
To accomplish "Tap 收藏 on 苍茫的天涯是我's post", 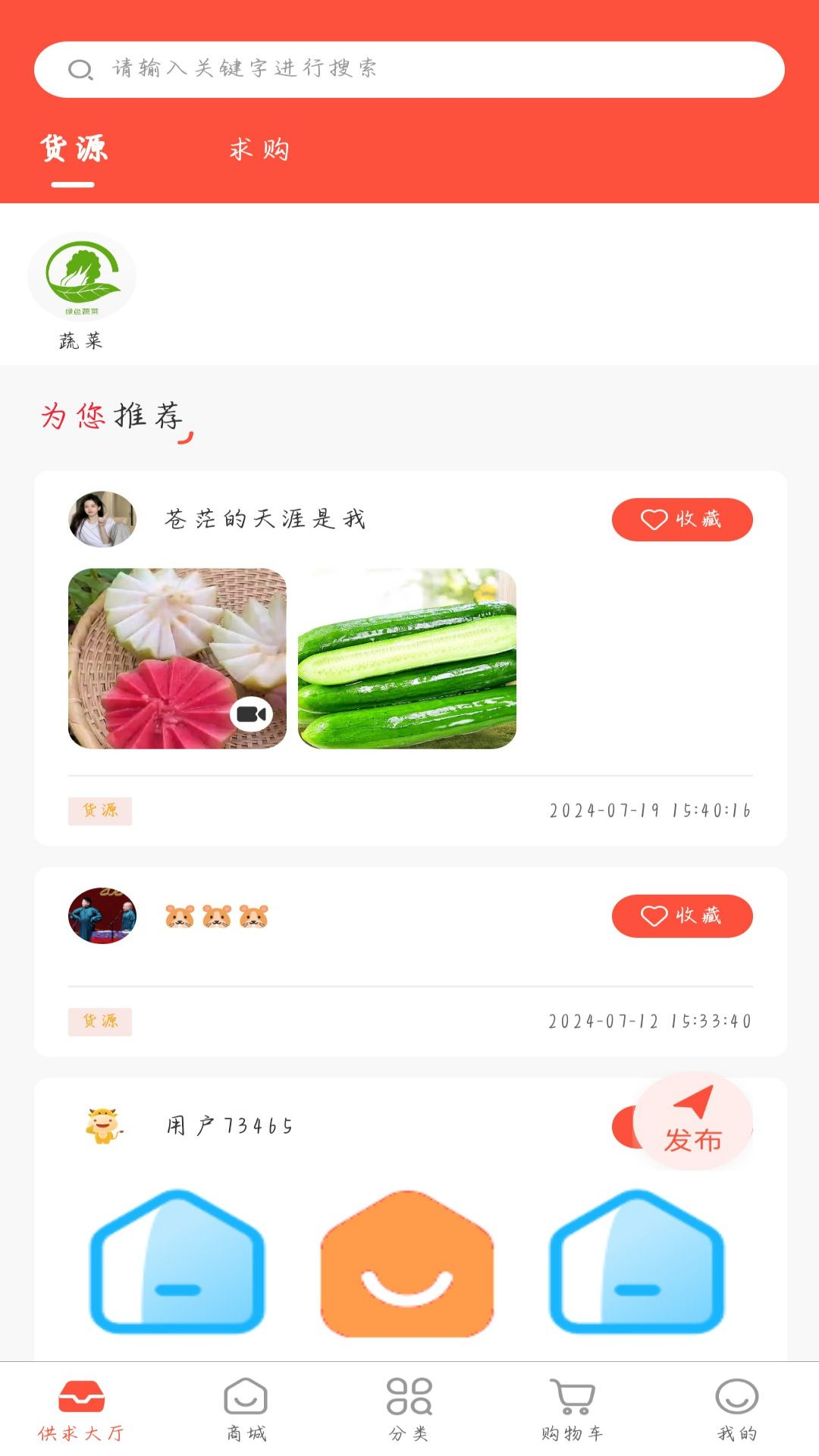I will pos(682,519).
